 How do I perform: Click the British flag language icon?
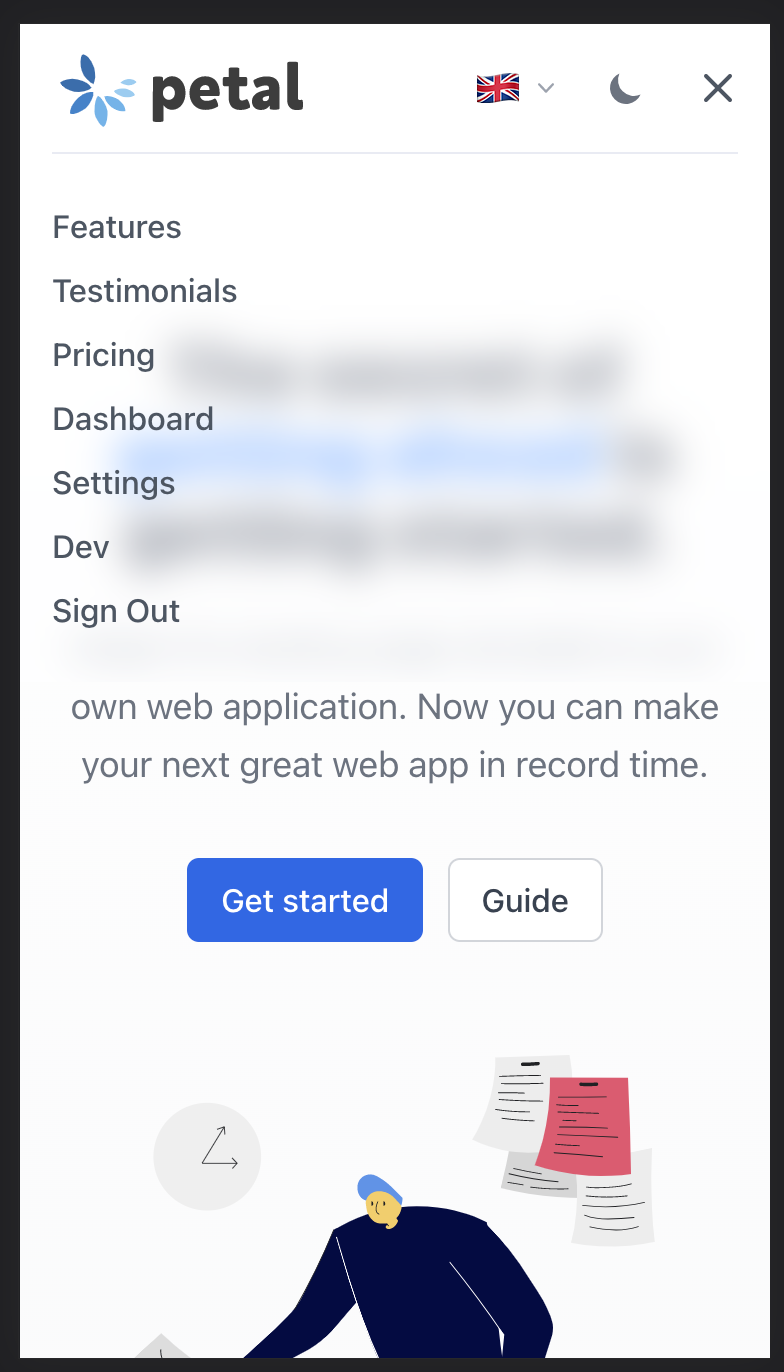coord(497,88)
